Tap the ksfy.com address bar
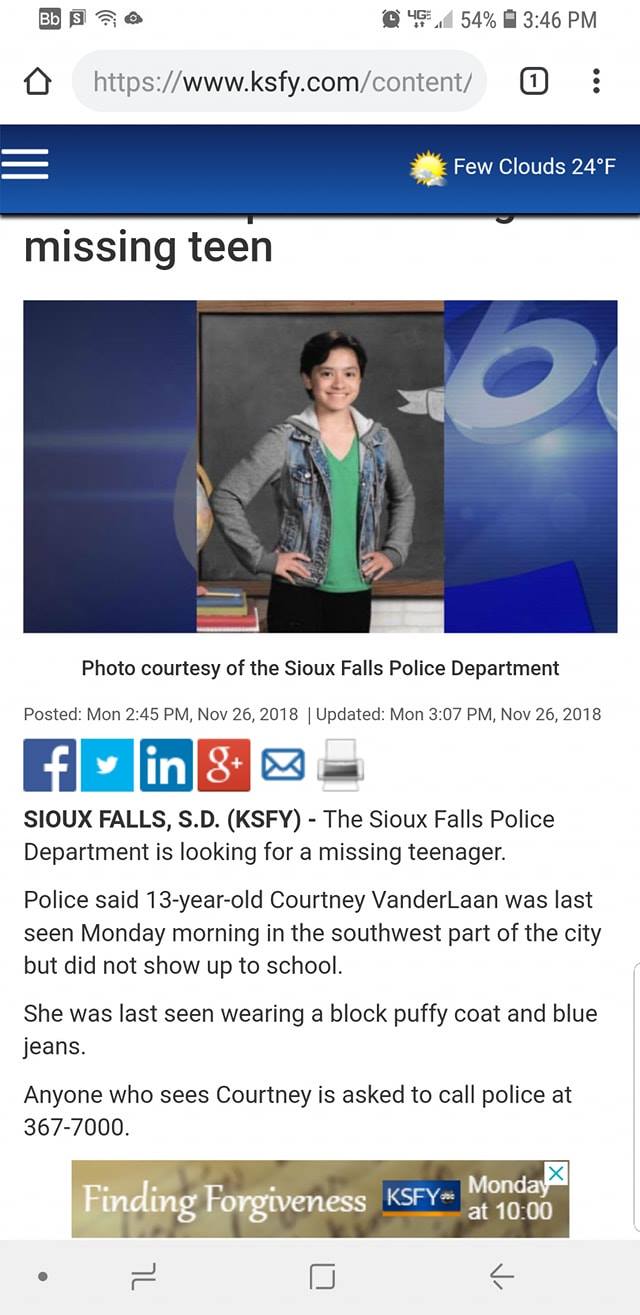This screenshot has height=1315, width=640. [x=280, y=82]
